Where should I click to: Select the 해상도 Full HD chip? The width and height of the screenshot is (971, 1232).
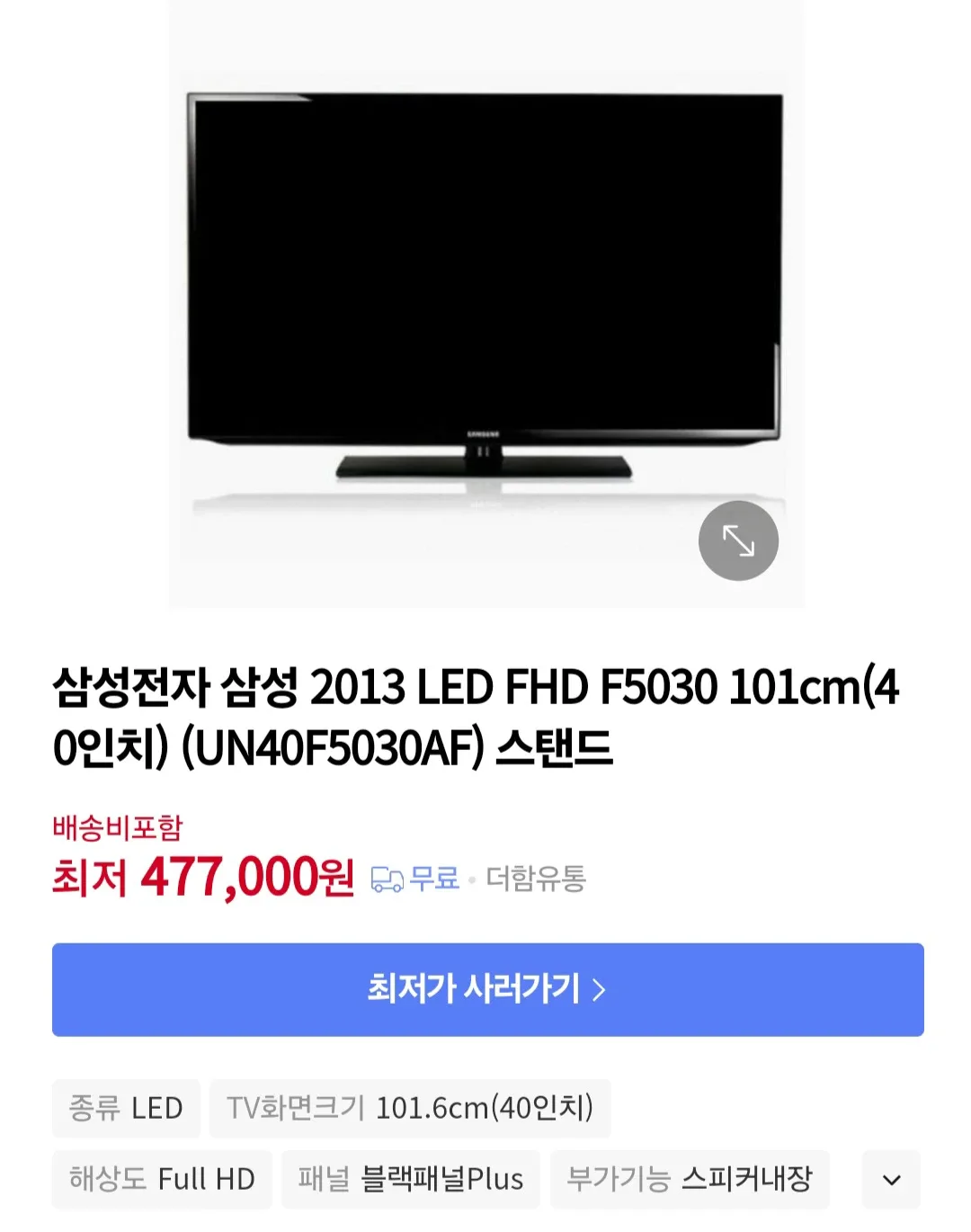click(162, 1179)
